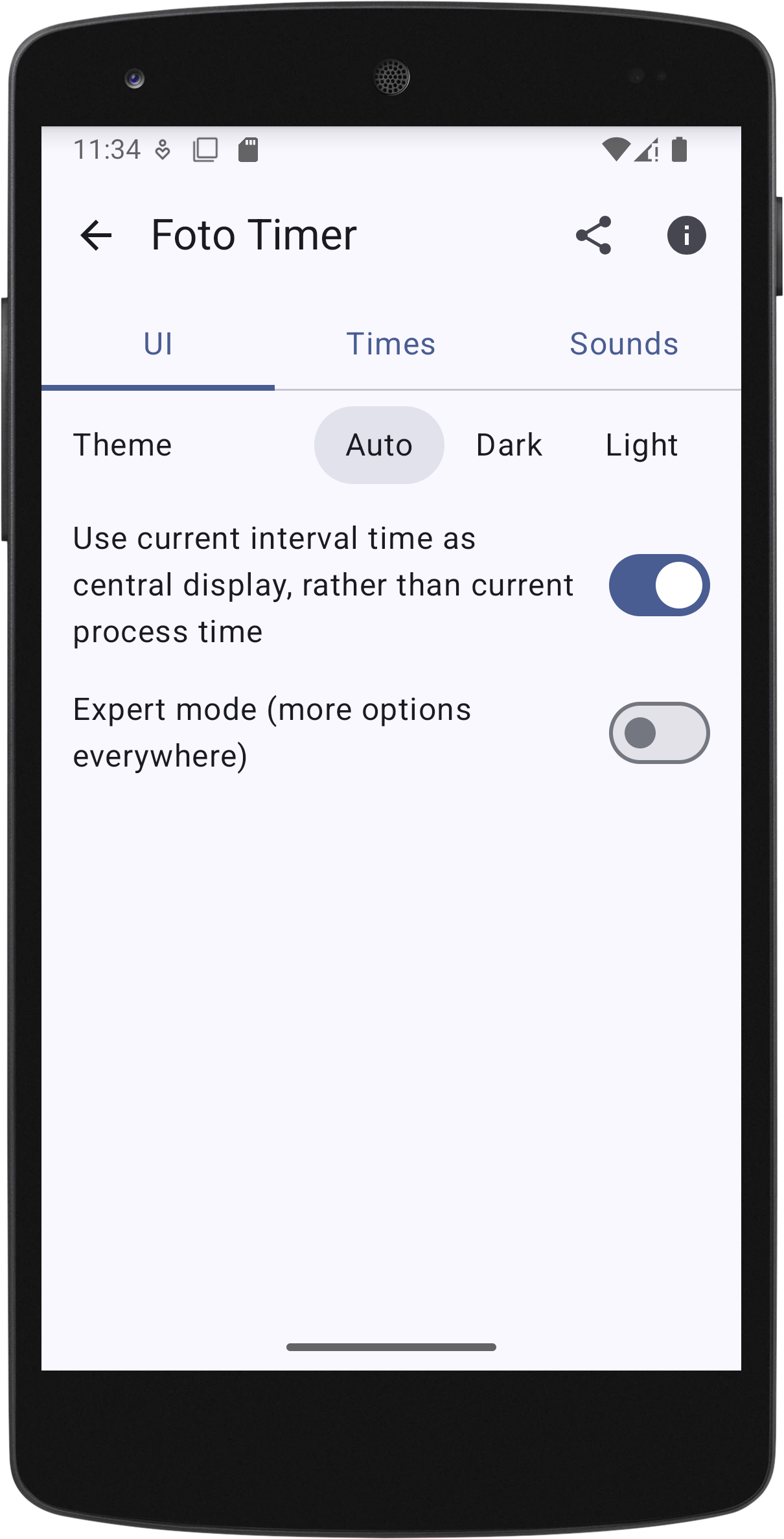784x1539 pixels.
Task: Switch to the Sounds tab
Action: click(623, 344)
